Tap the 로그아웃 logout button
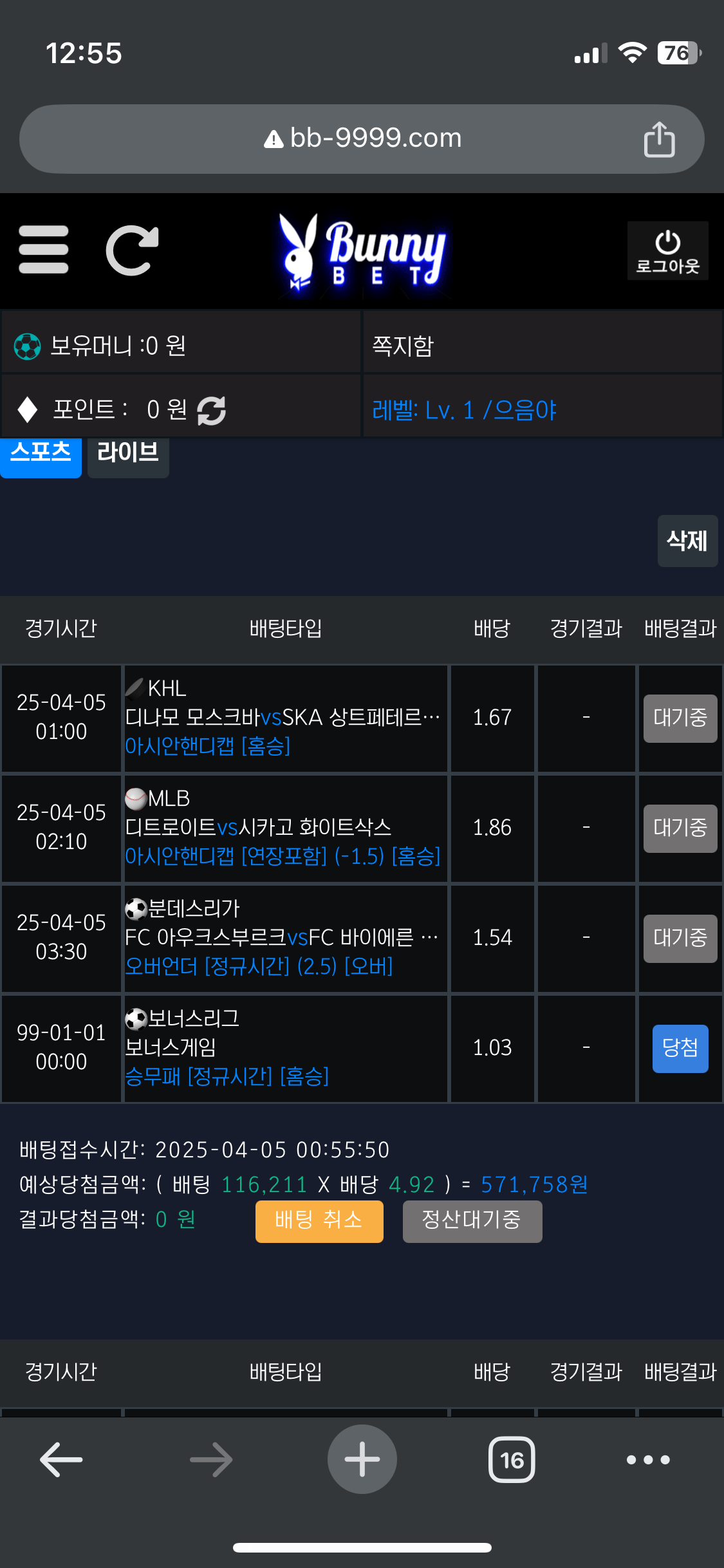Image resolution: width=724 pixels, height=1568 pixels. coord(667,251)
